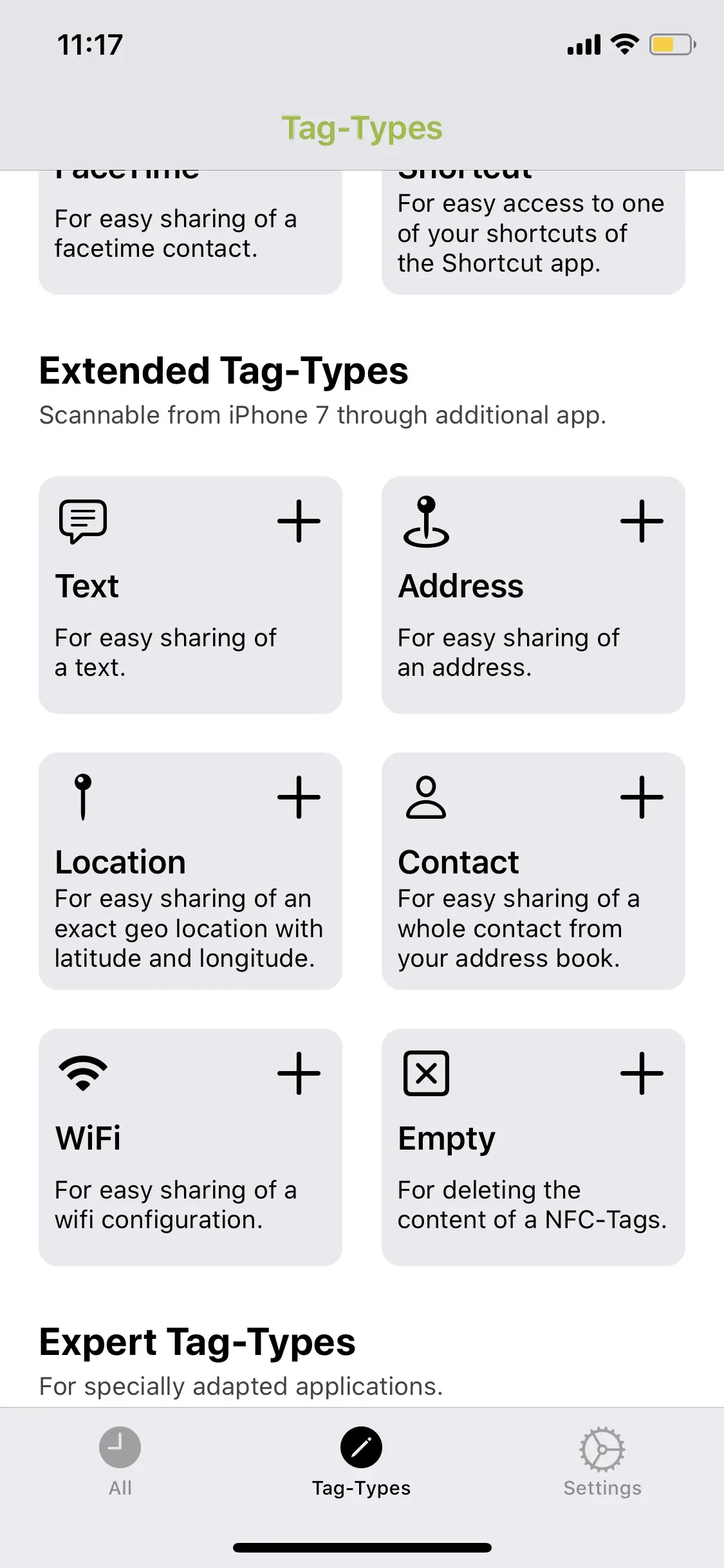Screen dimensions: 724x1568
Task: Click the plus on the Empty card
Action: click(642, 1072)
